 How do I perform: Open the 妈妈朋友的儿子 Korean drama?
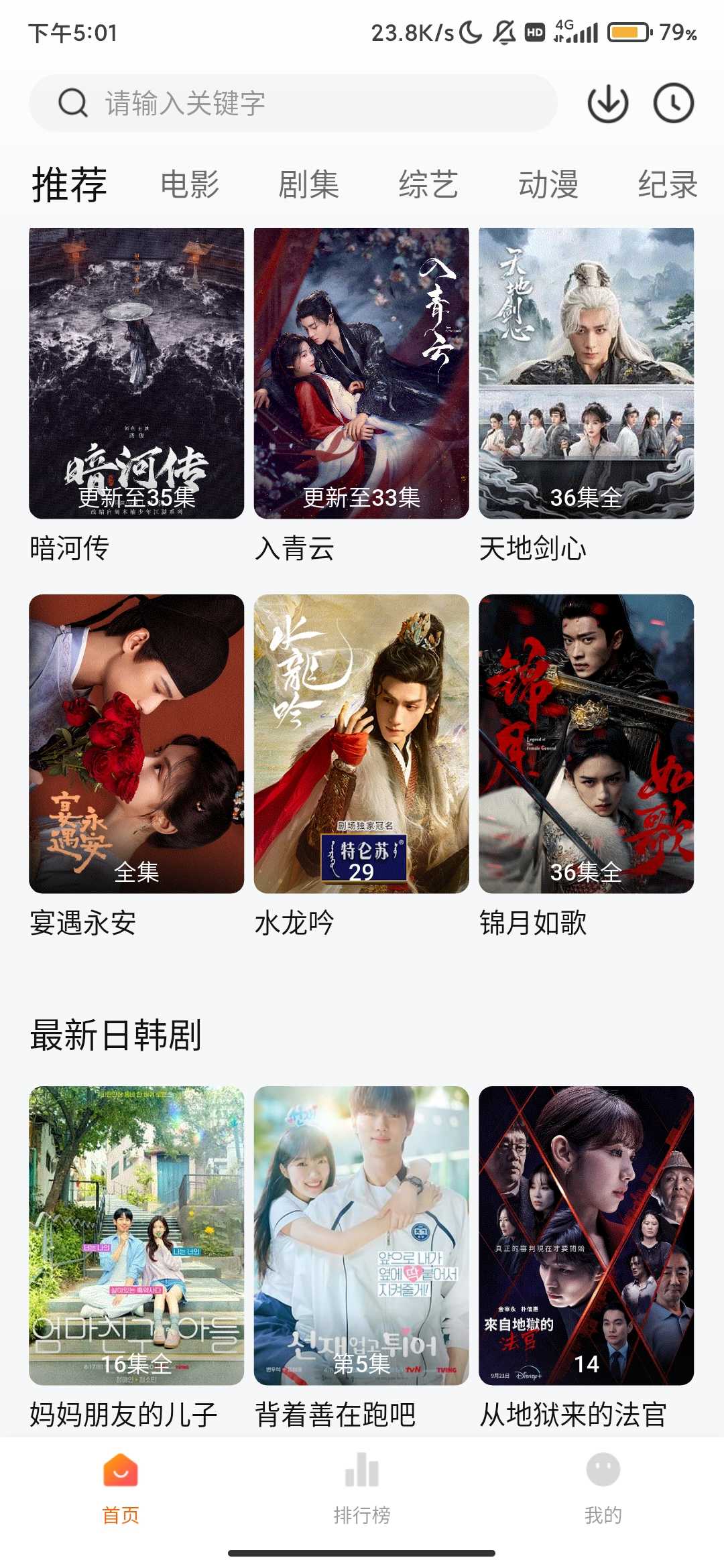136,1235
